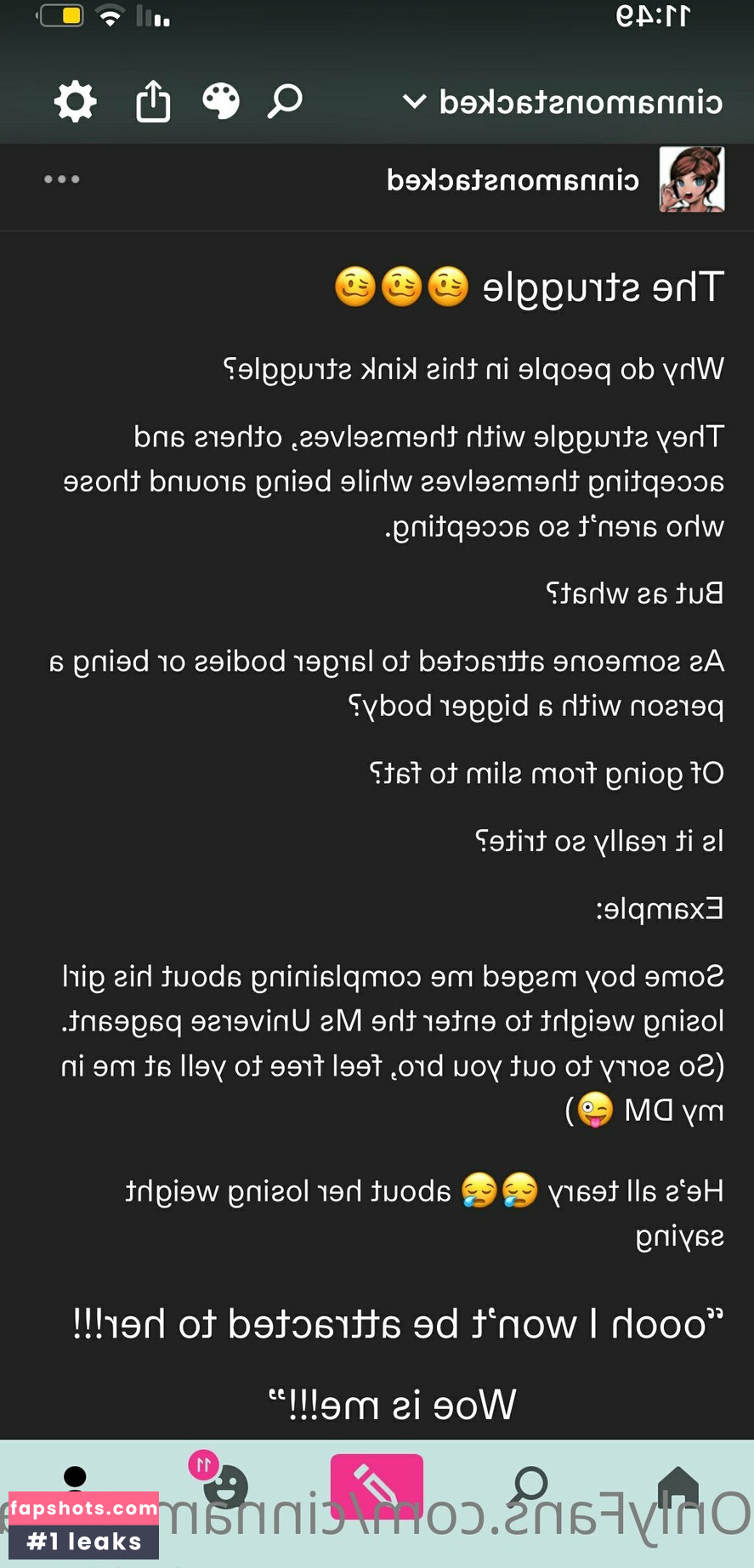Open the post's three-dot menu
754x1568 pixels.
[x=62, y=179]
